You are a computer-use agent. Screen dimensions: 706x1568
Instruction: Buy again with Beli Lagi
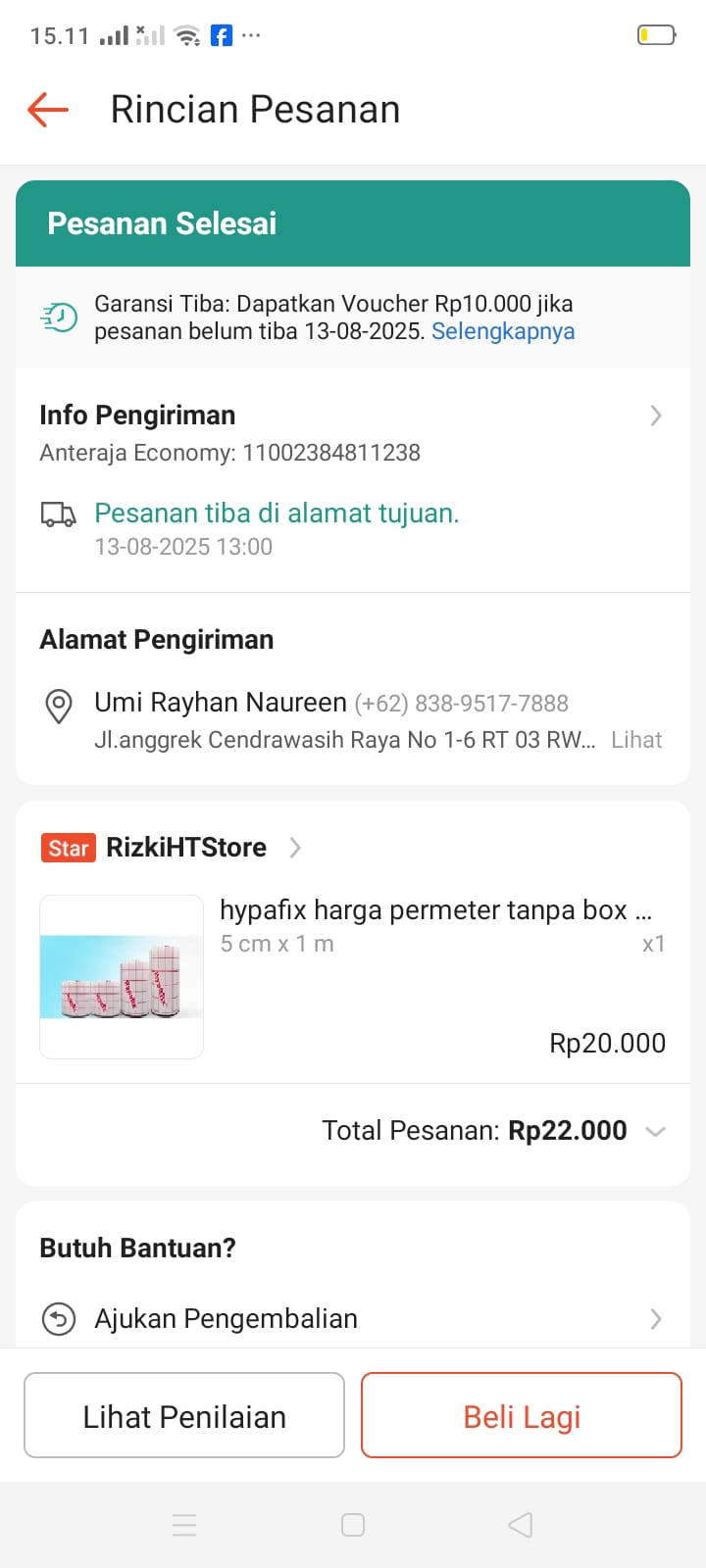[522, 1416]
